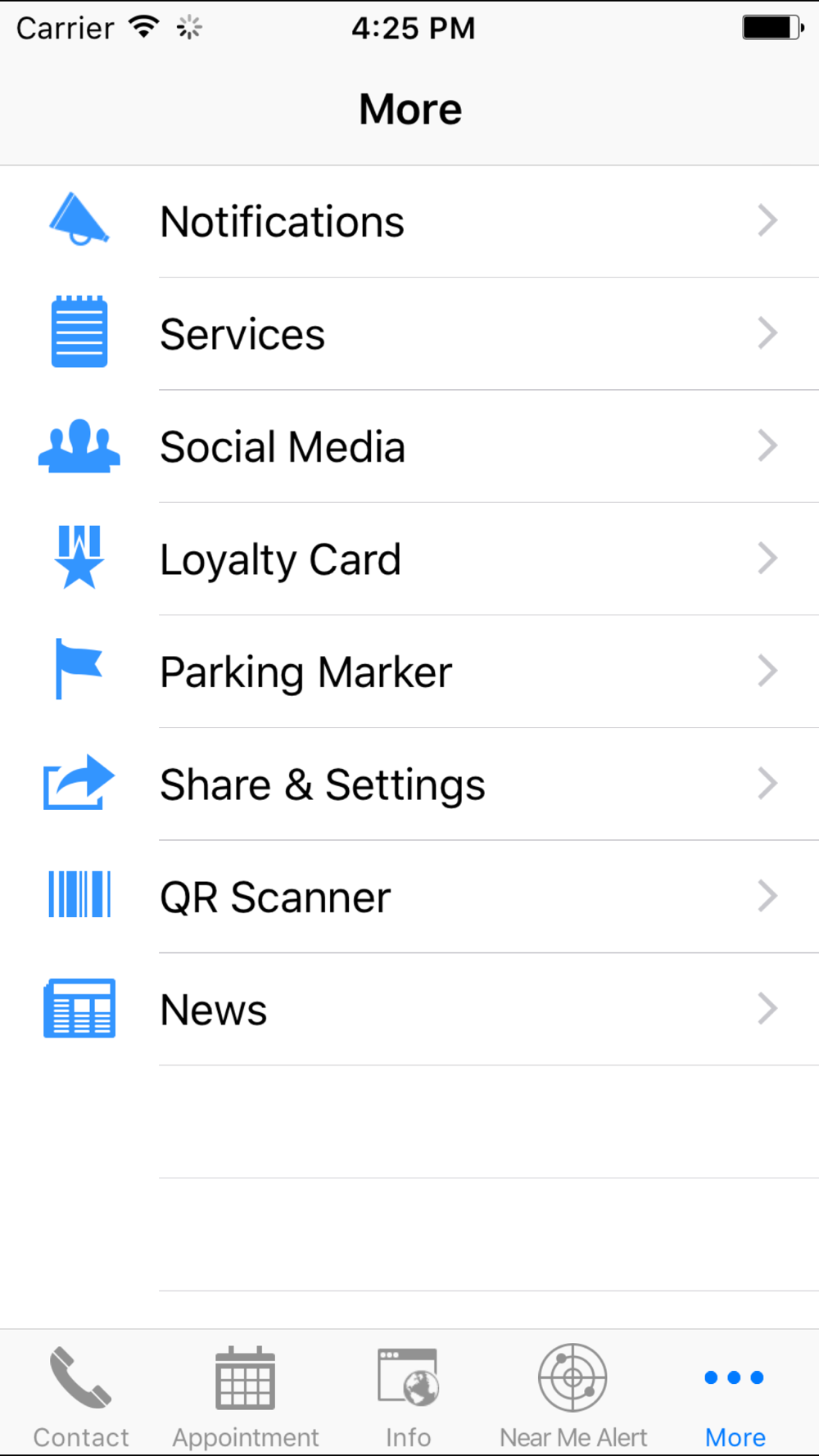View the News section
819x1456 pixels.
pyautogui.click(x=409, y=1009)
